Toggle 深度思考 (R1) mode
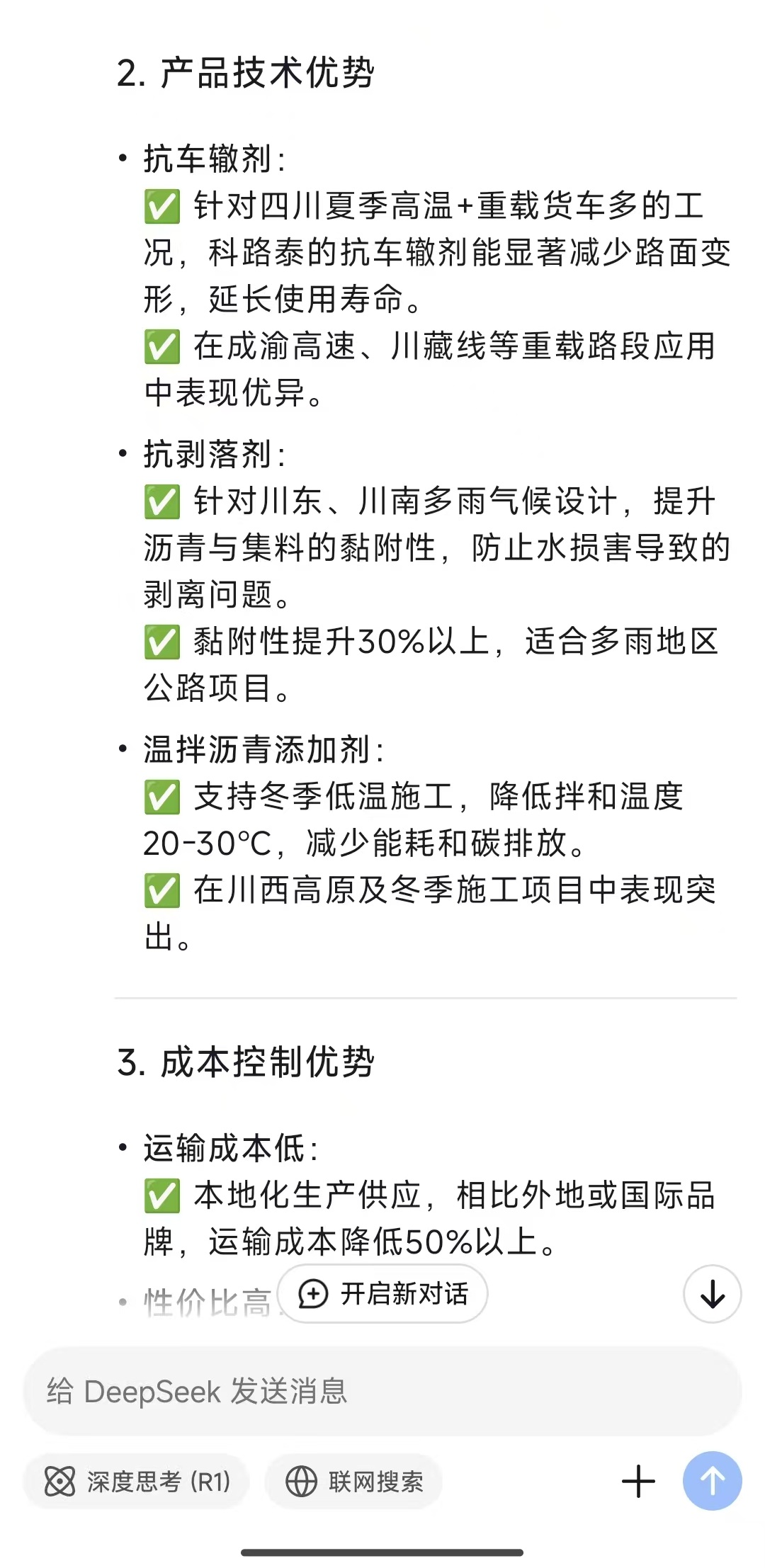The height and width of the screenshot is (1568, 765). [137, 1481]
